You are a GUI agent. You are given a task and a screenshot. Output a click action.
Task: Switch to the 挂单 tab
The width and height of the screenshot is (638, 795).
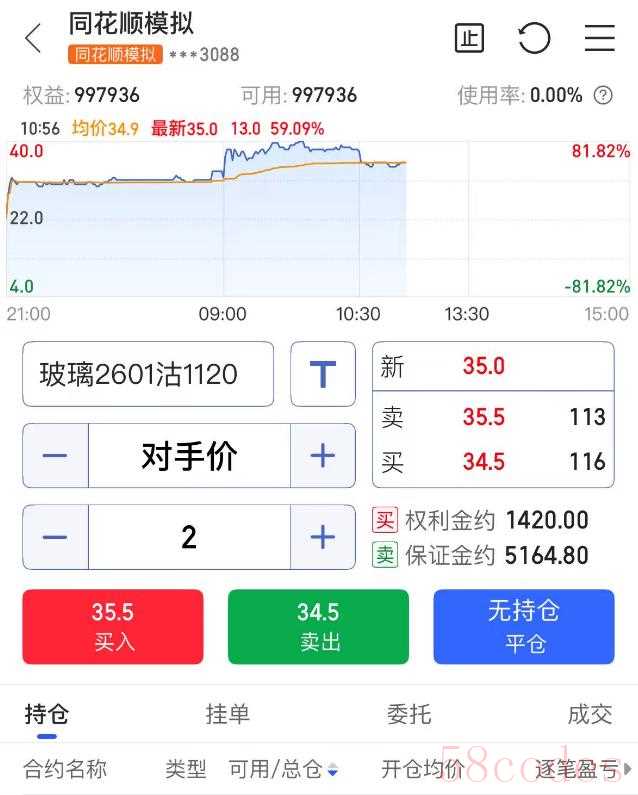[227, 714]
